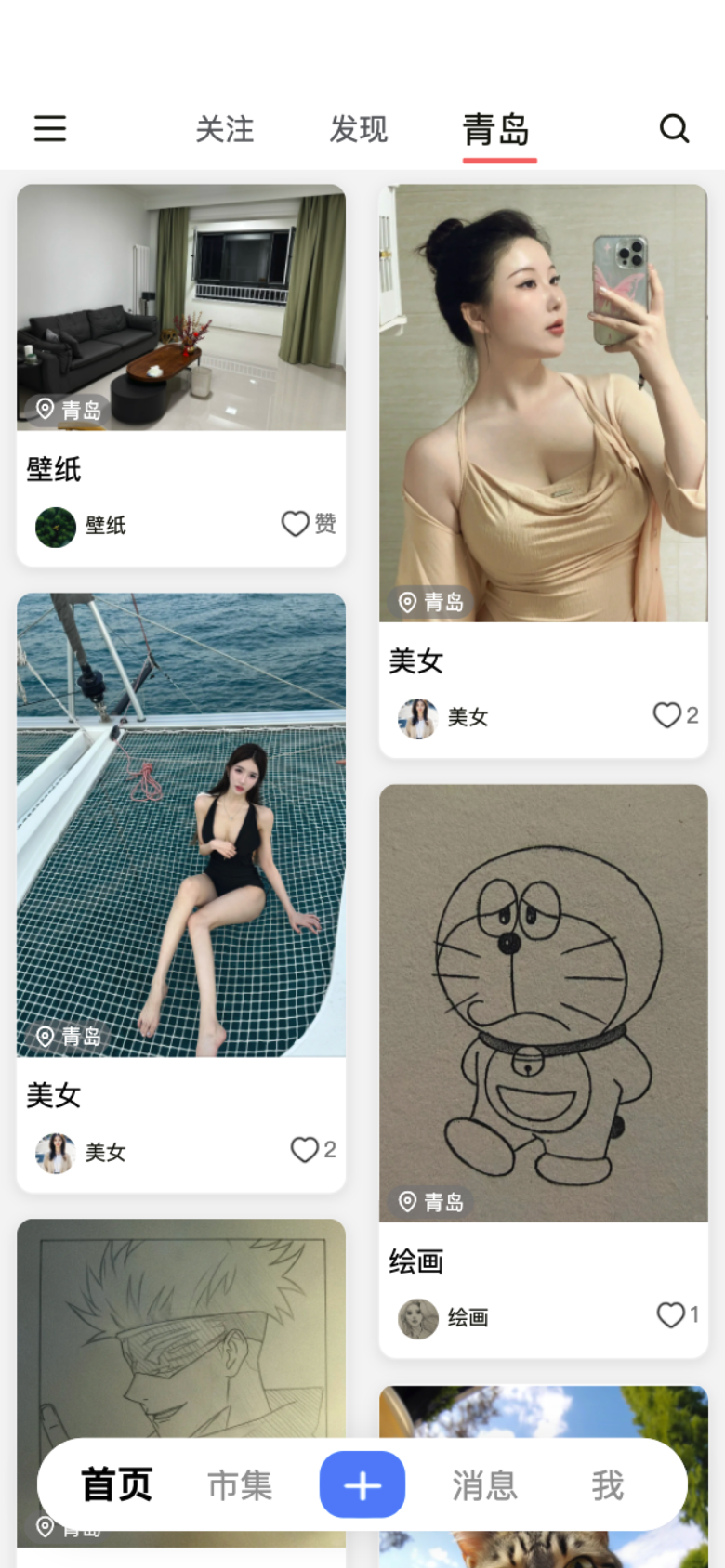Switch to the 市集 tab
The image size is (725, 1568).
[240, 1484]
